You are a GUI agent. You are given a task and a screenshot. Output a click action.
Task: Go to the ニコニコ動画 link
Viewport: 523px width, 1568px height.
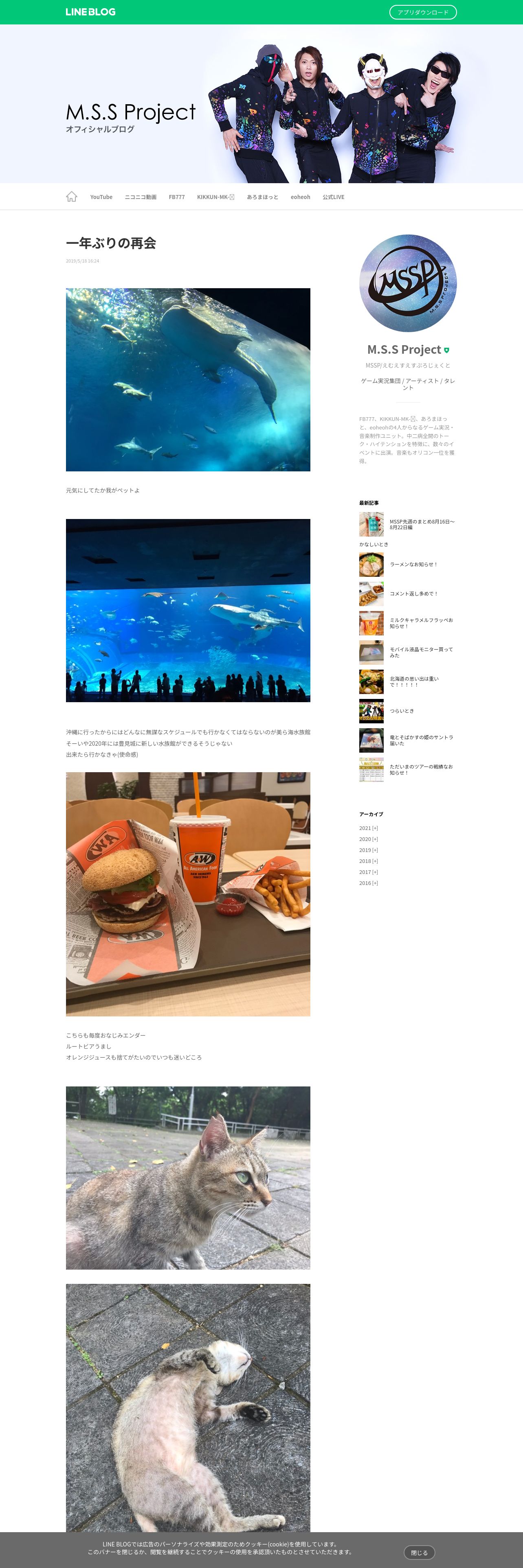click(x=141, y=197)
